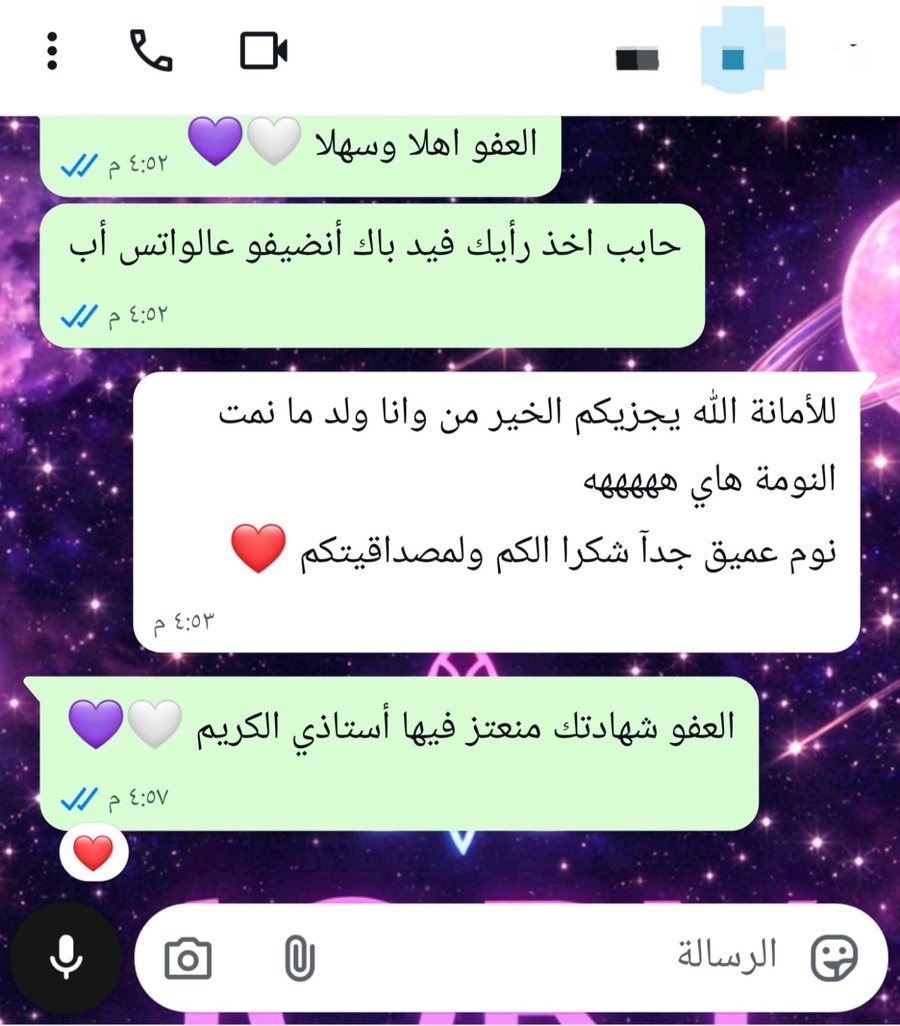View the heart reaction on the last message

[94, 852]
